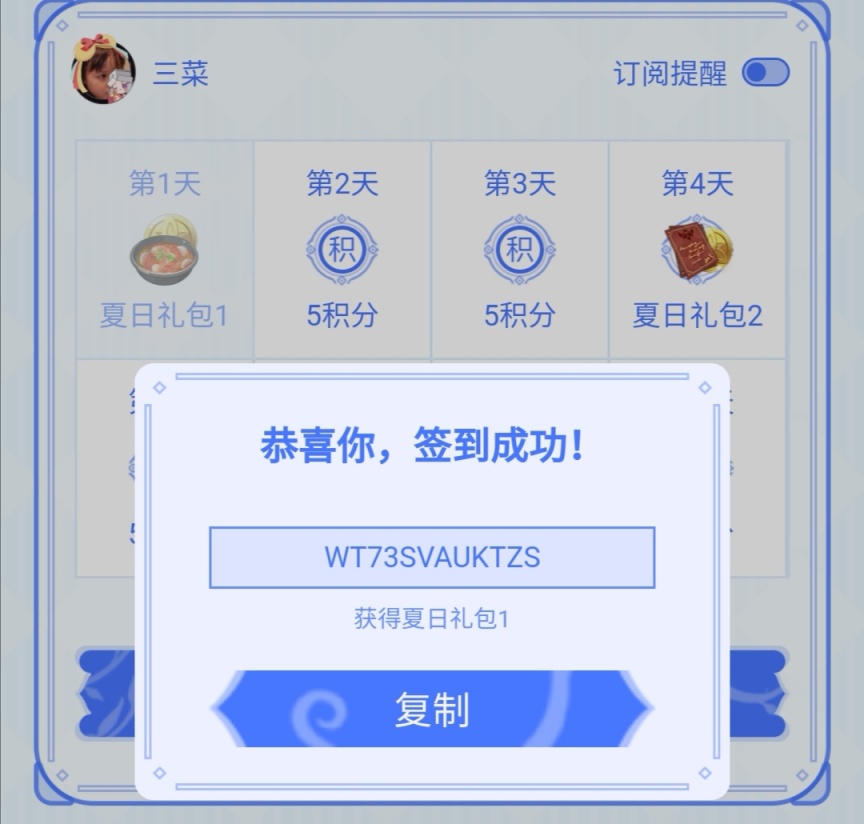Toggle the 订阅提醒 switch

[x=765, y=73]
